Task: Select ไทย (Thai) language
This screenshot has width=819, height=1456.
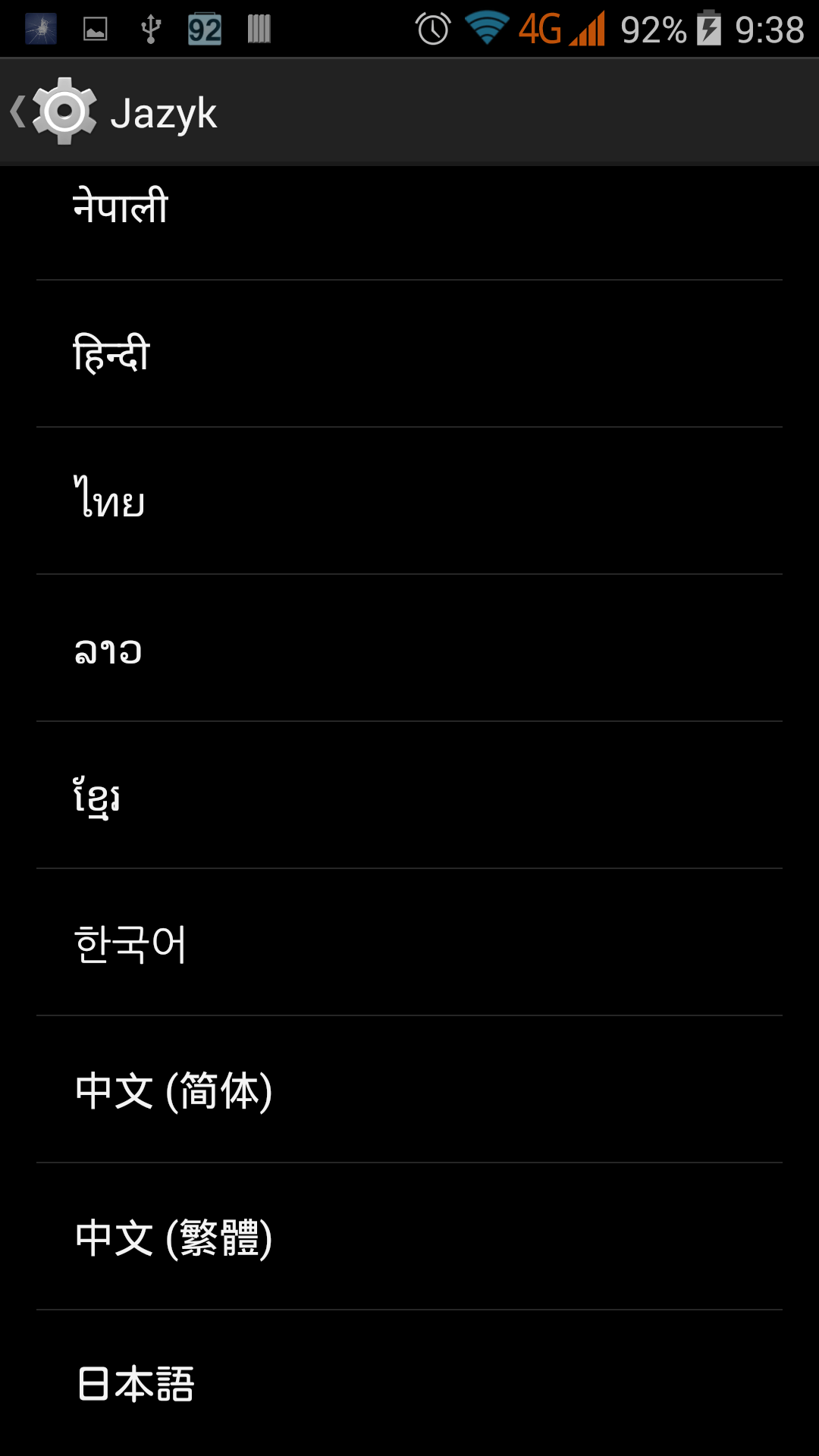Action: [x=409, y=501]
